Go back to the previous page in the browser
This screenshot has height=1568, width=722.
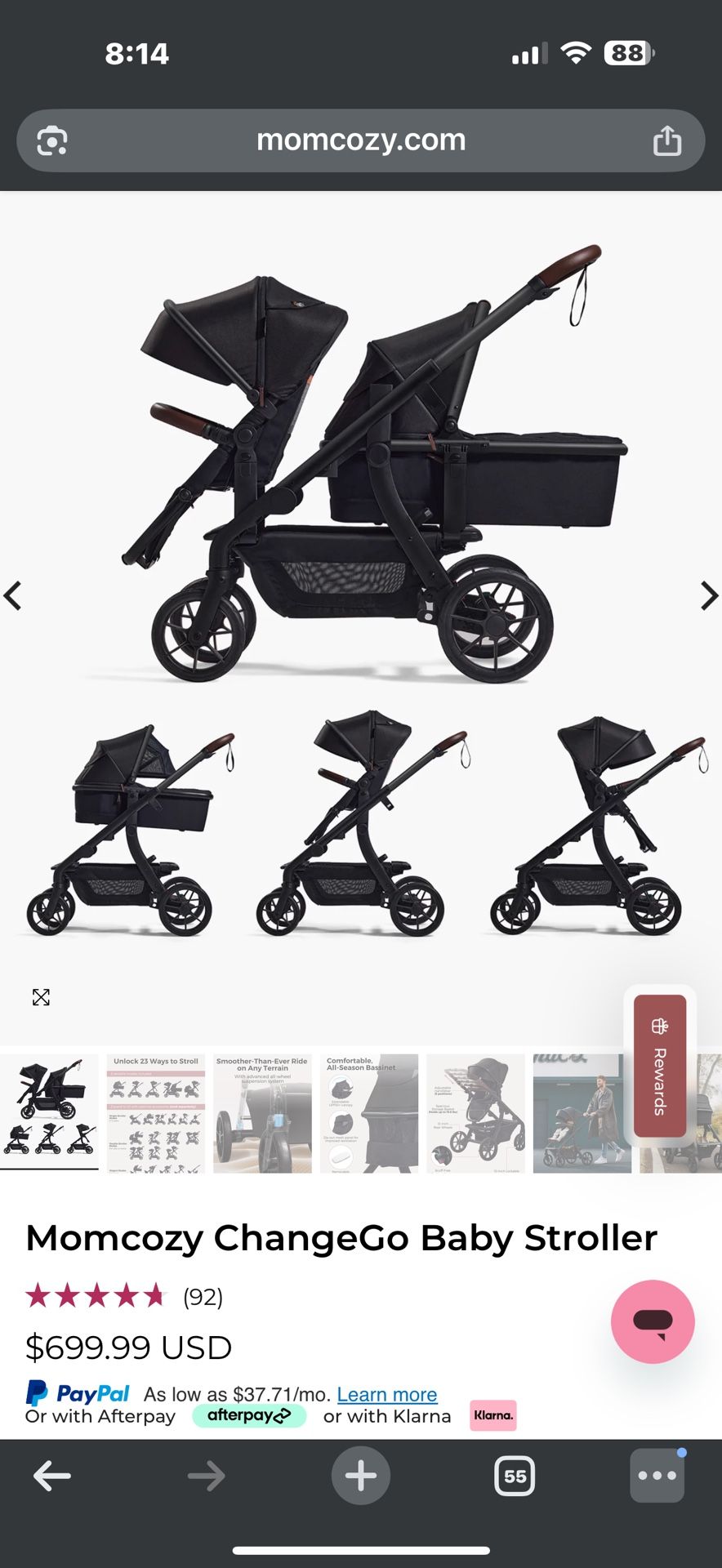pyautogui.click(x=52, y=1476)
